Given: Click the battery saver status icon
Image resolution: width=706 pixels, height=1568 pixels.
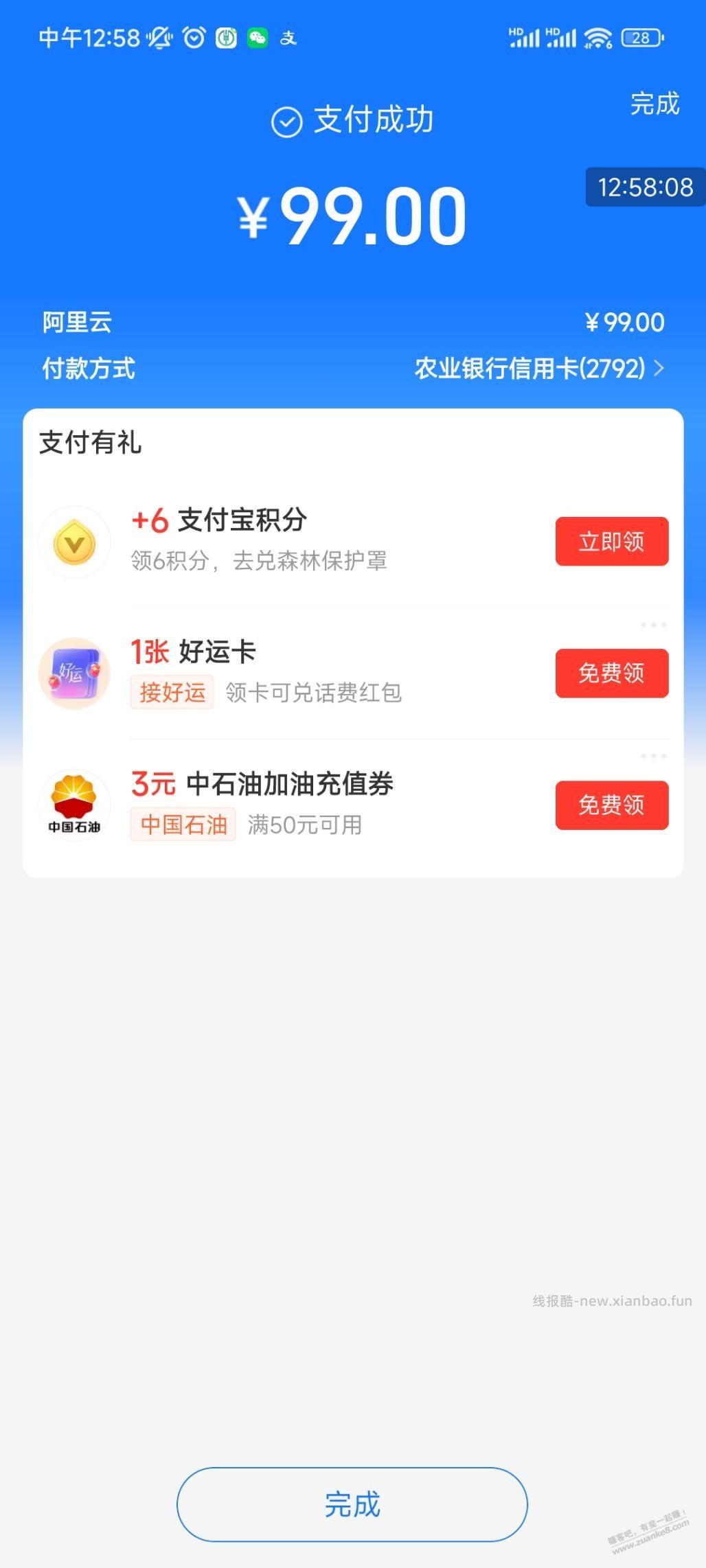Looking at the screenshot, I should click(x=225, y=38).
